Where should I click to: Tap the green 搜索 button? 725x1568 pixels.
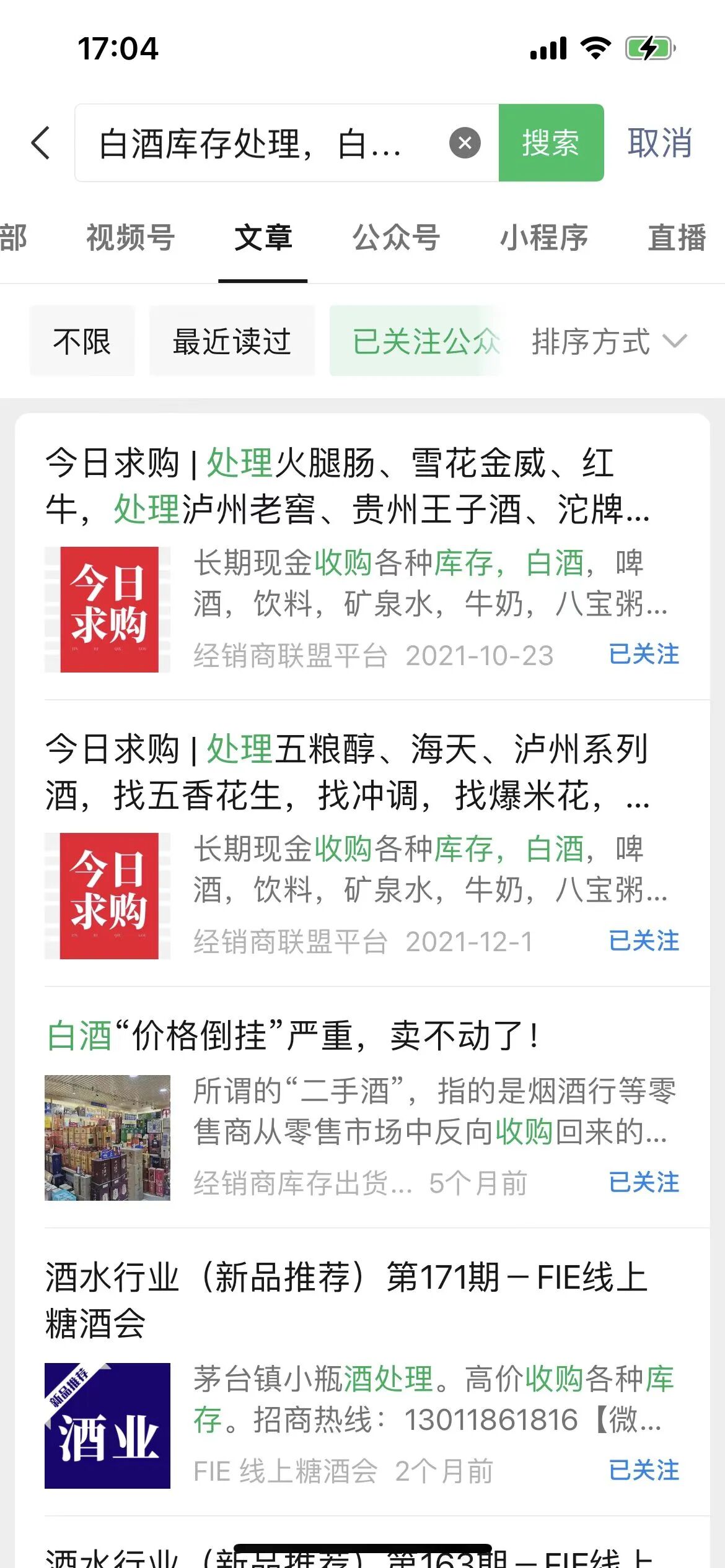coord(551,143)
